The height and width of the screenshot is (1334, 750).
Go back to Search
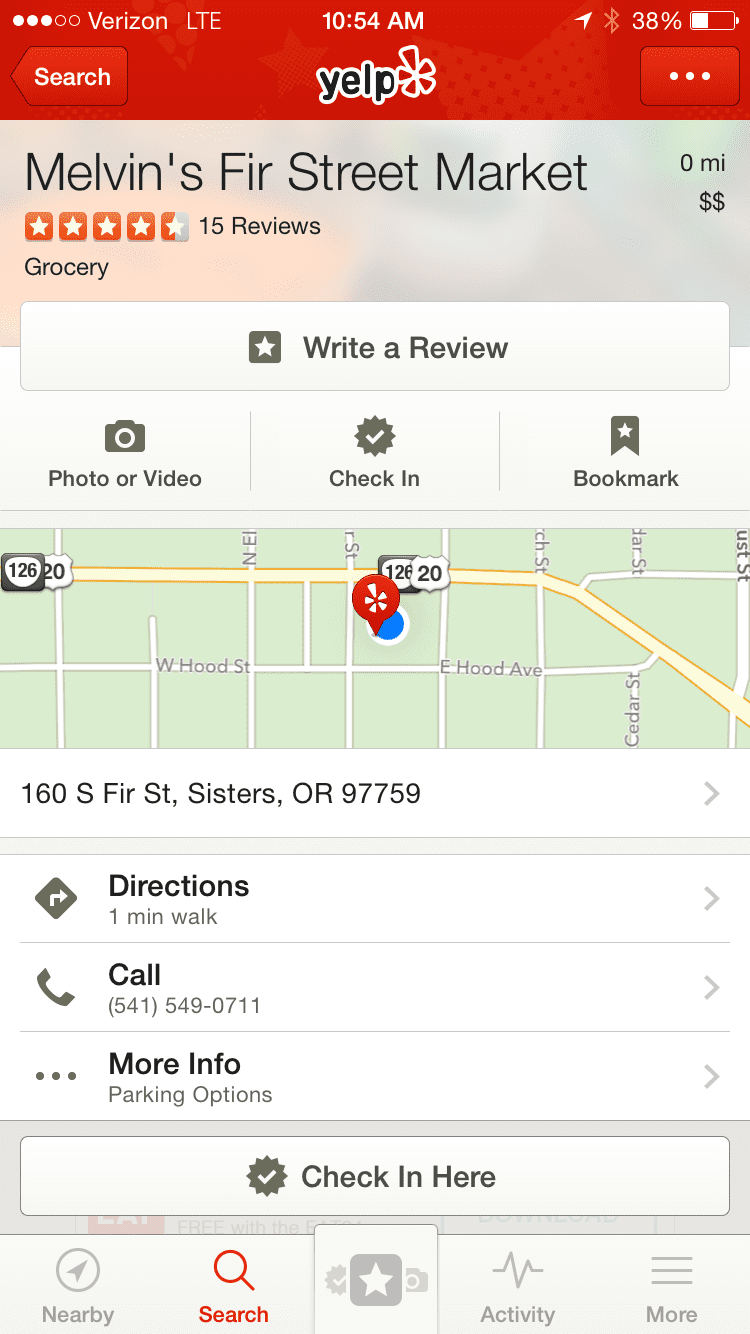(x=70, y=76)
